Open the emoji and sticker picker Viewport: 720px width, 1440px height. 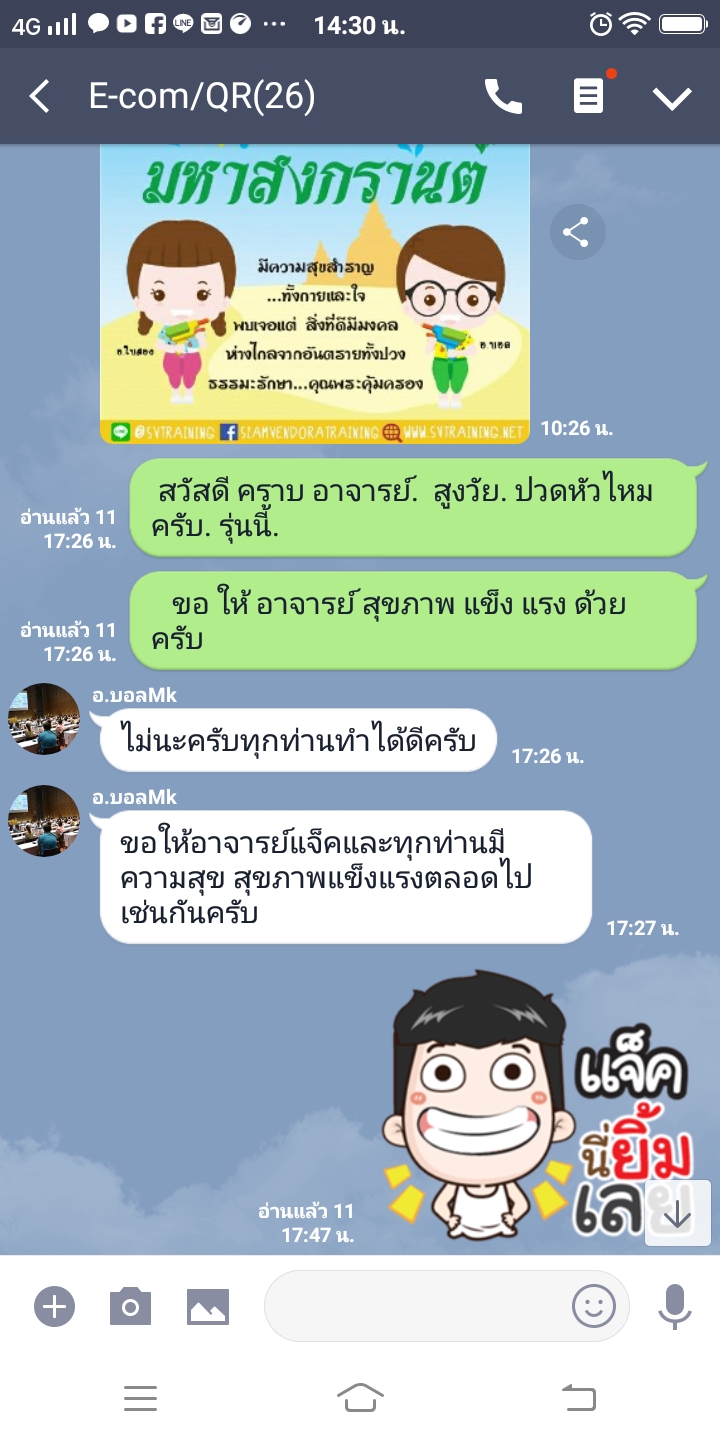593,1306
